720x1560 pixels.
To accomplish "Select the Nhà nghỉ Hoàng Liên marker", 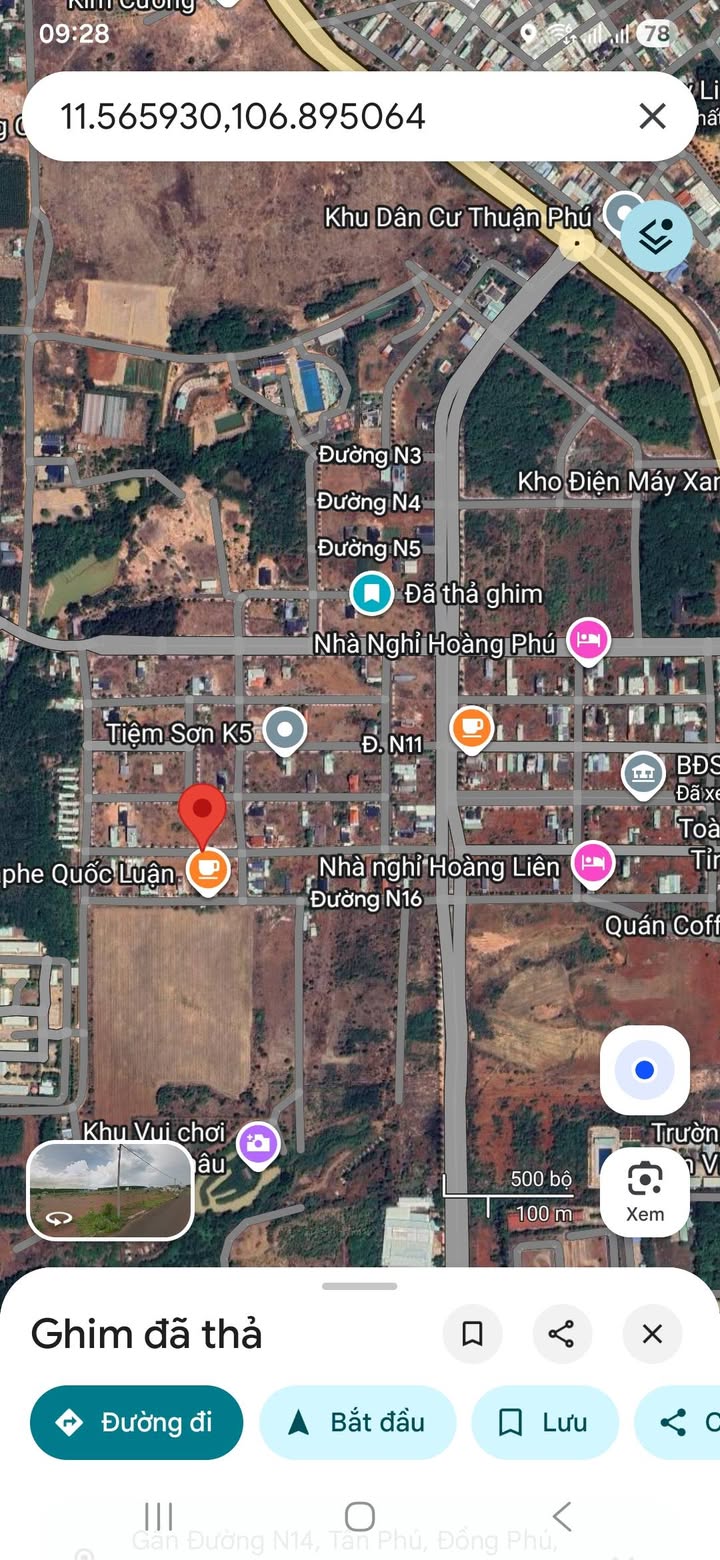I will coord(592,863).
